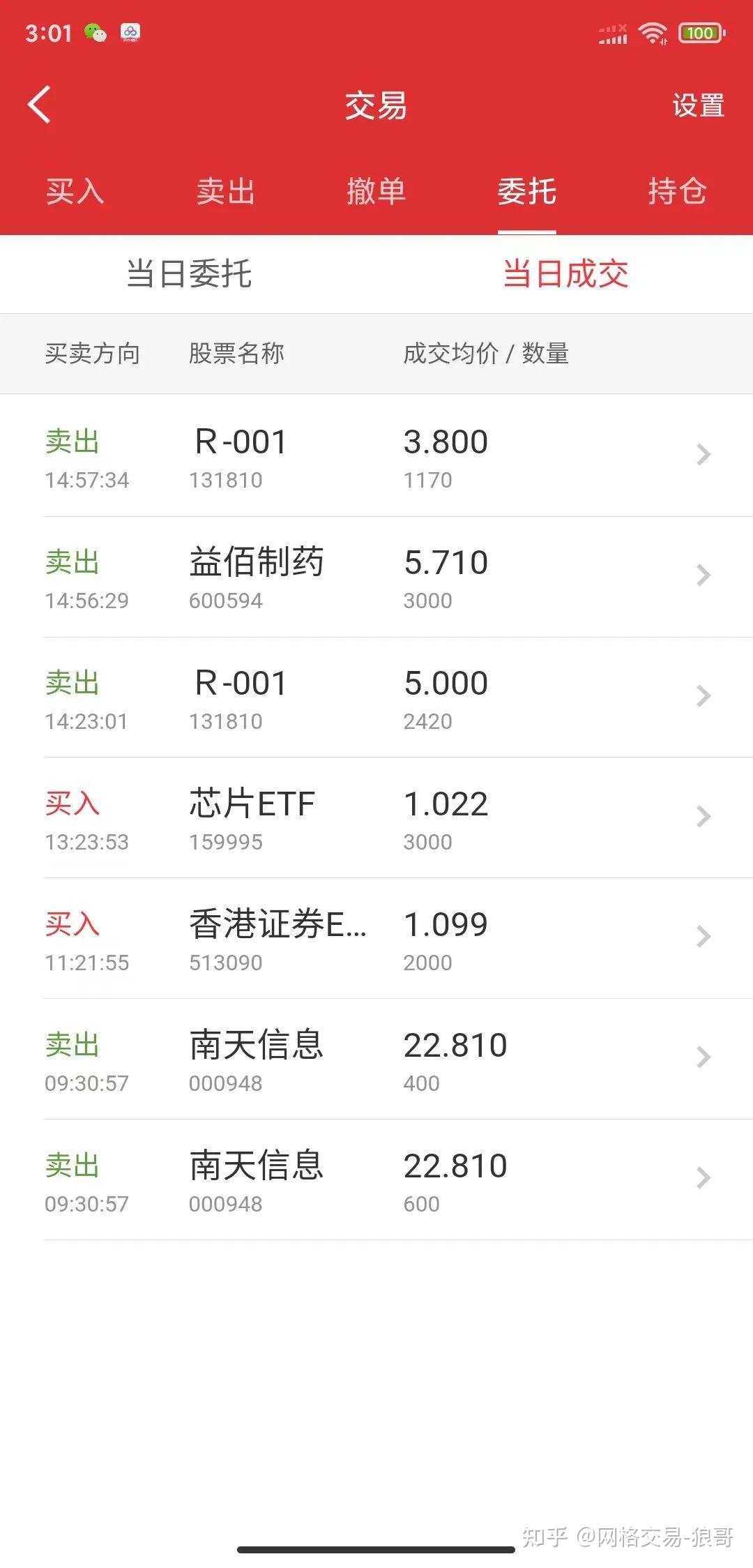This screenshot has width=753, height=1568.
Task: Switch to the 卖出 tab
Action: [226, 191]
